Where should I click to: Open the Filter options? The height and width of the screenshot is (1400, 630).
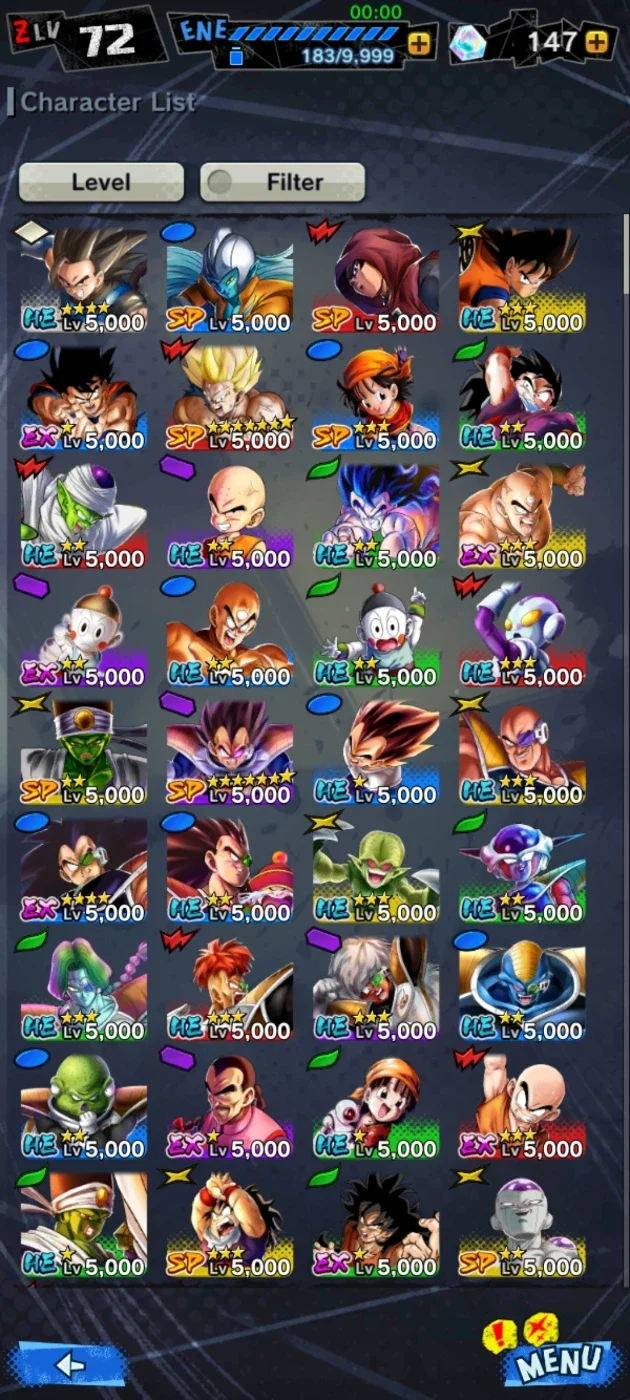tap(282, 182)
